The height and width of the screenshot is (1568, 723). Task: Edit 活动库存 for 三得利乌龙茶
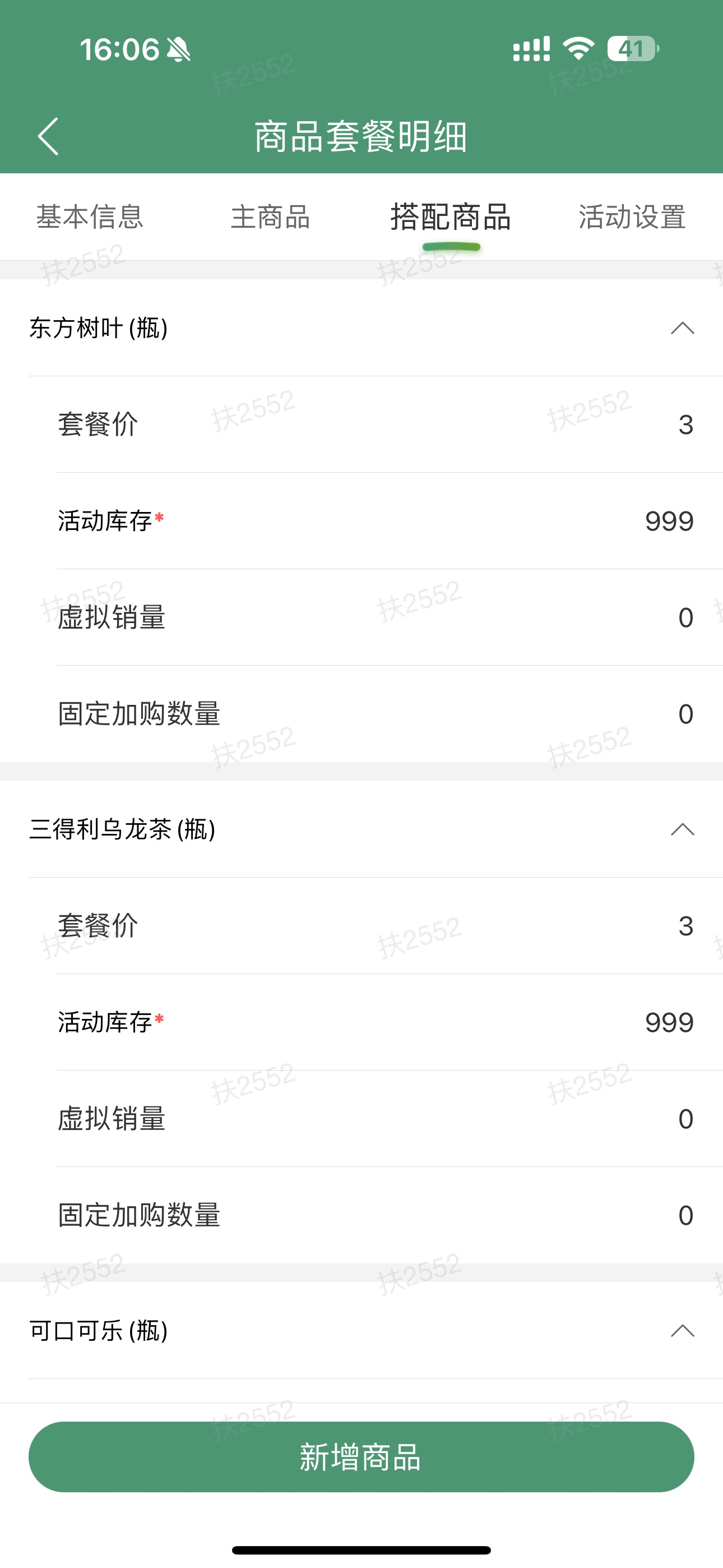[390, 1022]
